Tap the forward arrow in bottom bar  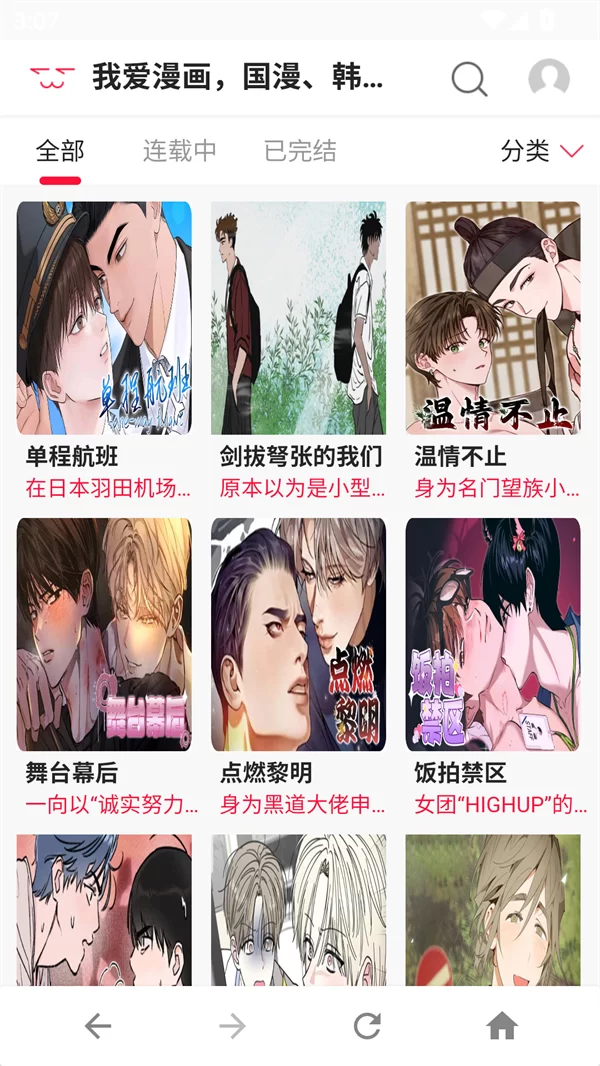(x=232, y=1026)
